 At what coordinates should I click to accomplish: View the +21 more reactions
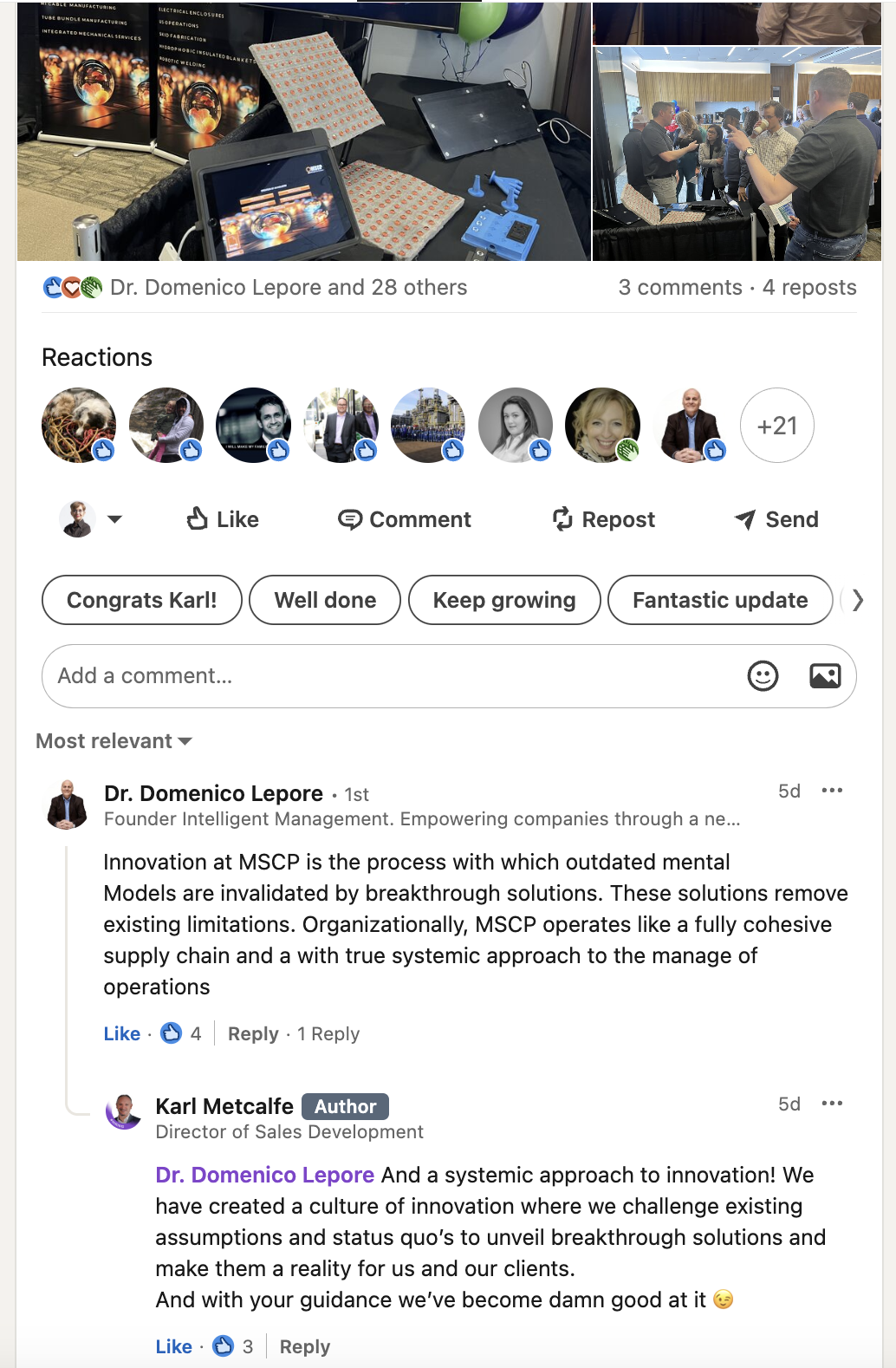pos(776,426)
